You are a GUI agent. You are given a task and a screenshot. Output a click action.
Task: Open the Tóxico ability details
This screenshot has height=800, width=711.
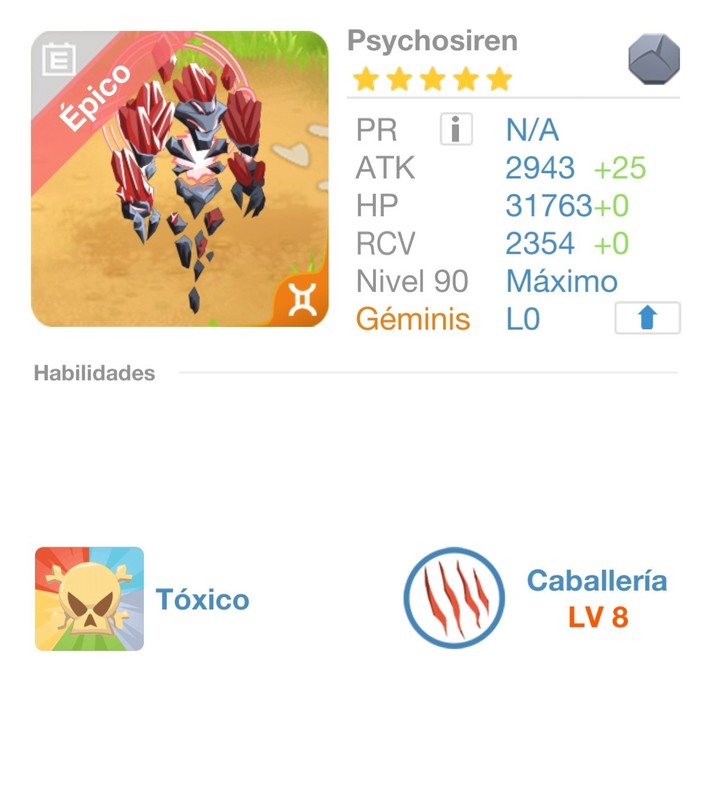pos(90,599)
